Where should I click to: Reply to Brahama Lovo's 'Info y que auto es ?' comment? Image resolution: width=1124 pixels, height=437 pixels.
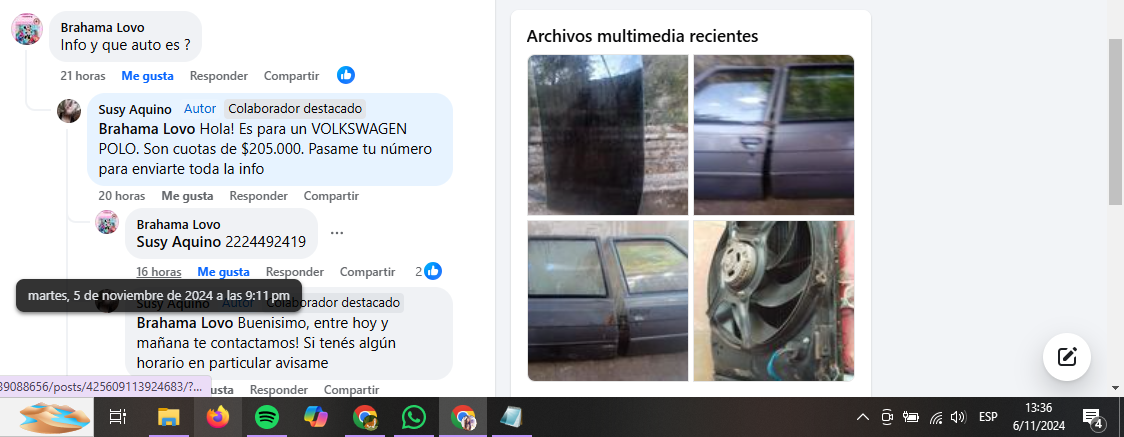[218, 76]
